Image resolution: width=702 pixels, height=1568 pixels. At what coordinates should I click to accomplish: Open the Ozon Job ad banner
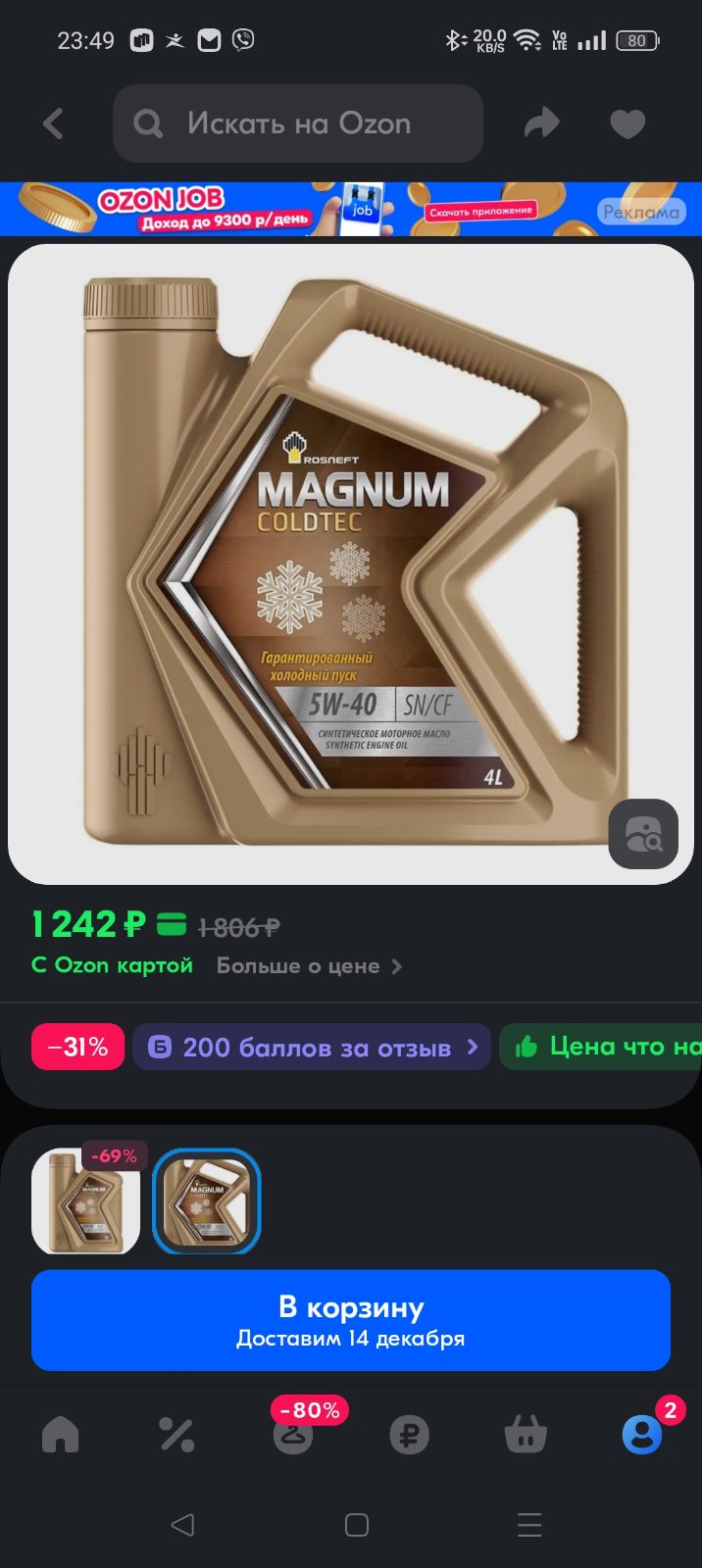[x=351, y=209]
